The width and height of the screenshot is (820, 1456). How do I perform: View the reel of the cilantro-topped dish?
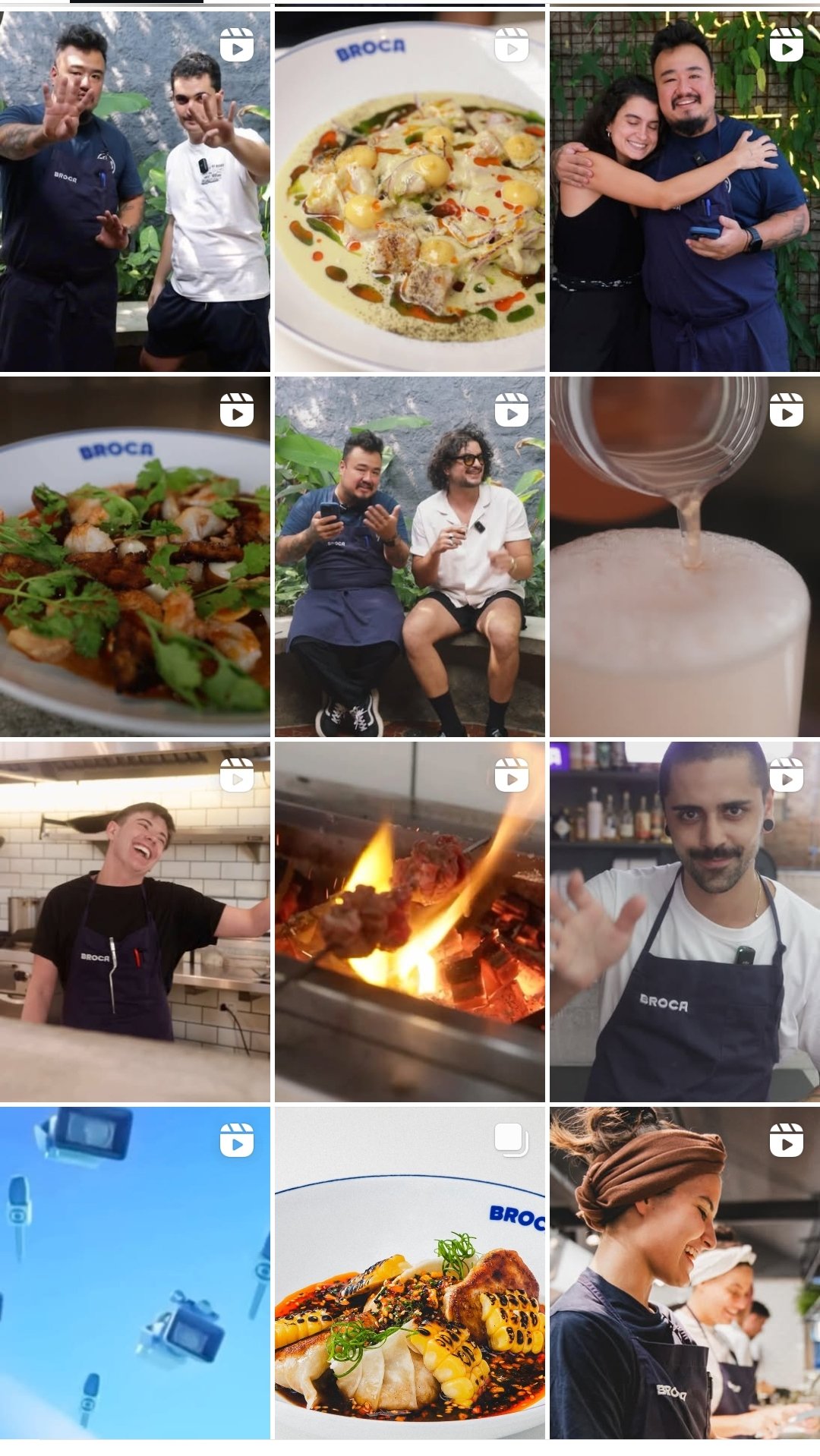(134, 556)
